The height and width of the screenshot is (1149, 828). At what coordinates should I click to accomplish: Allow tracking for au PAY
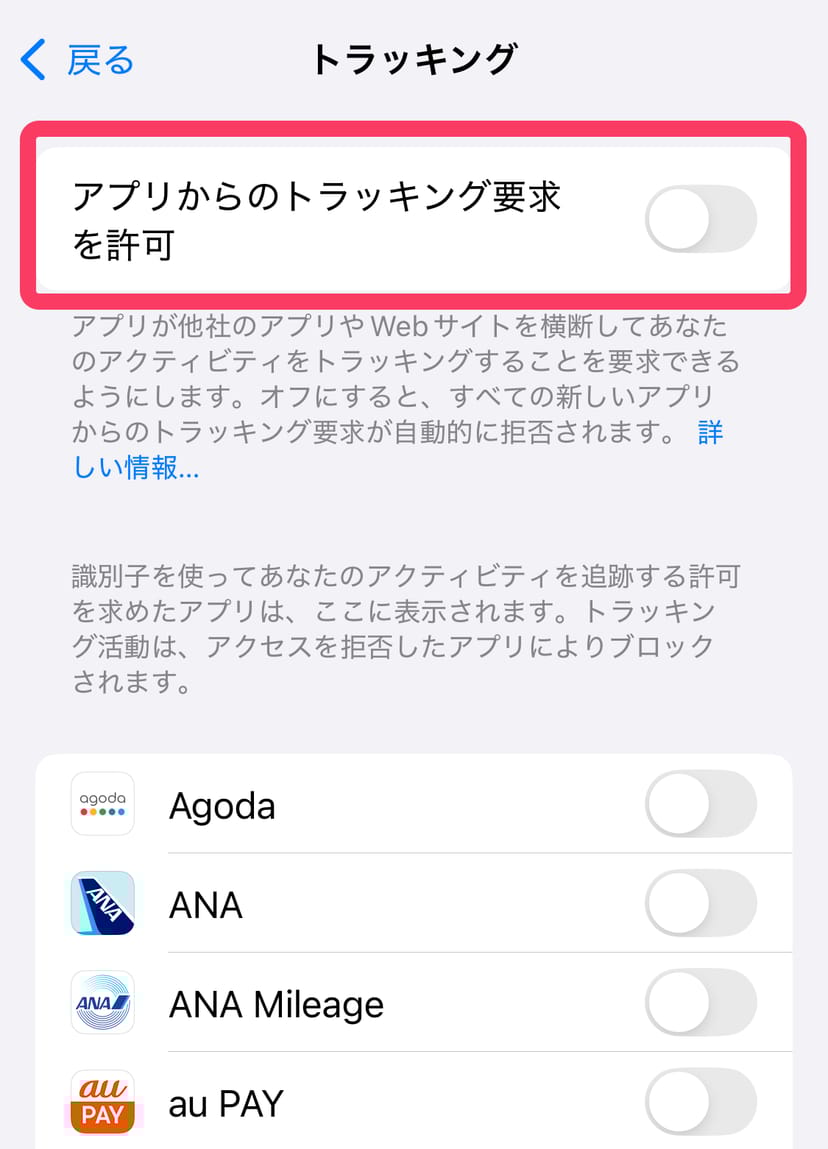tap(700, 1102)
